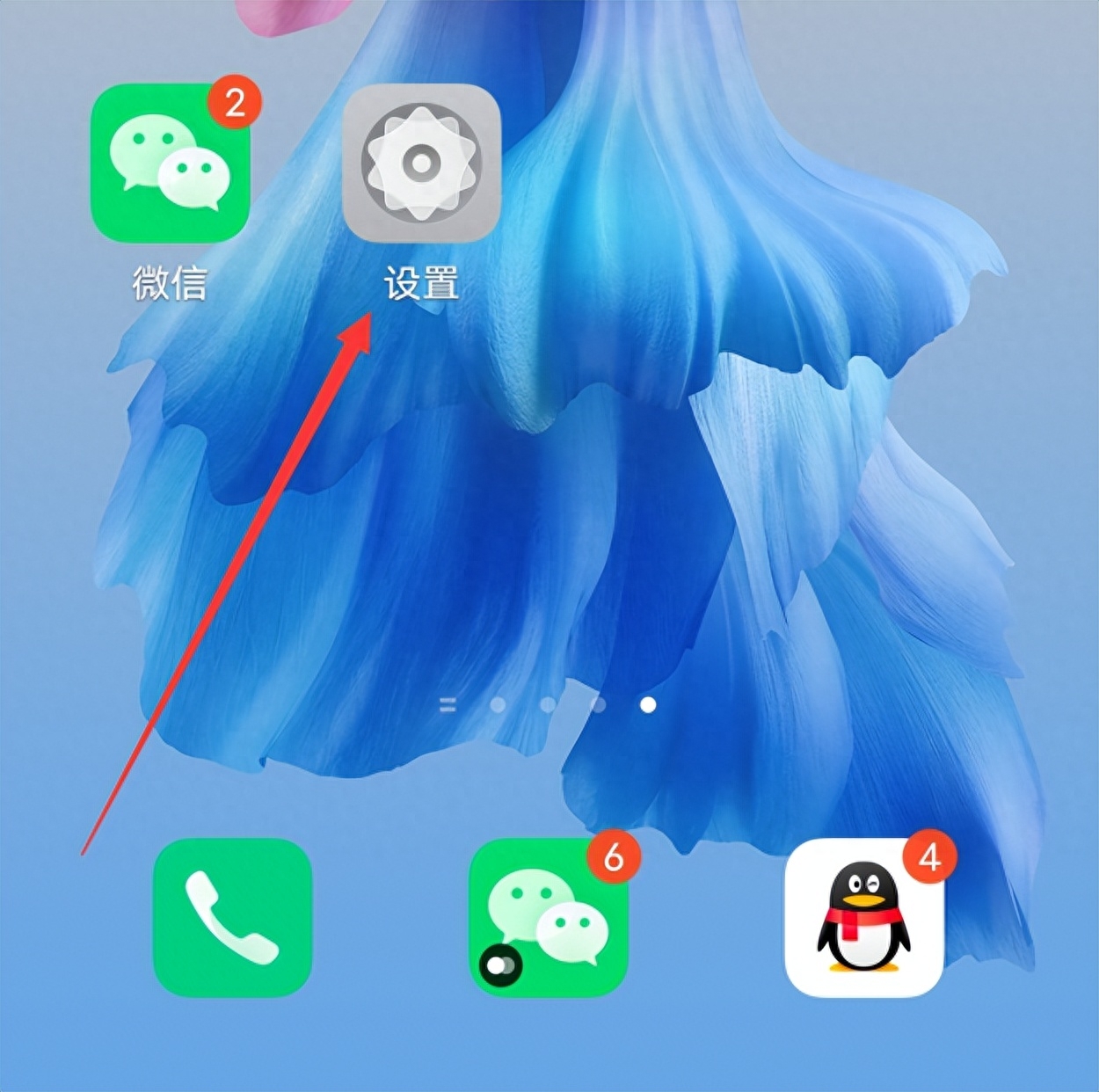
Task: Open the 设置 Settings app
Action: pyautogui.click(x=421, y=164)
